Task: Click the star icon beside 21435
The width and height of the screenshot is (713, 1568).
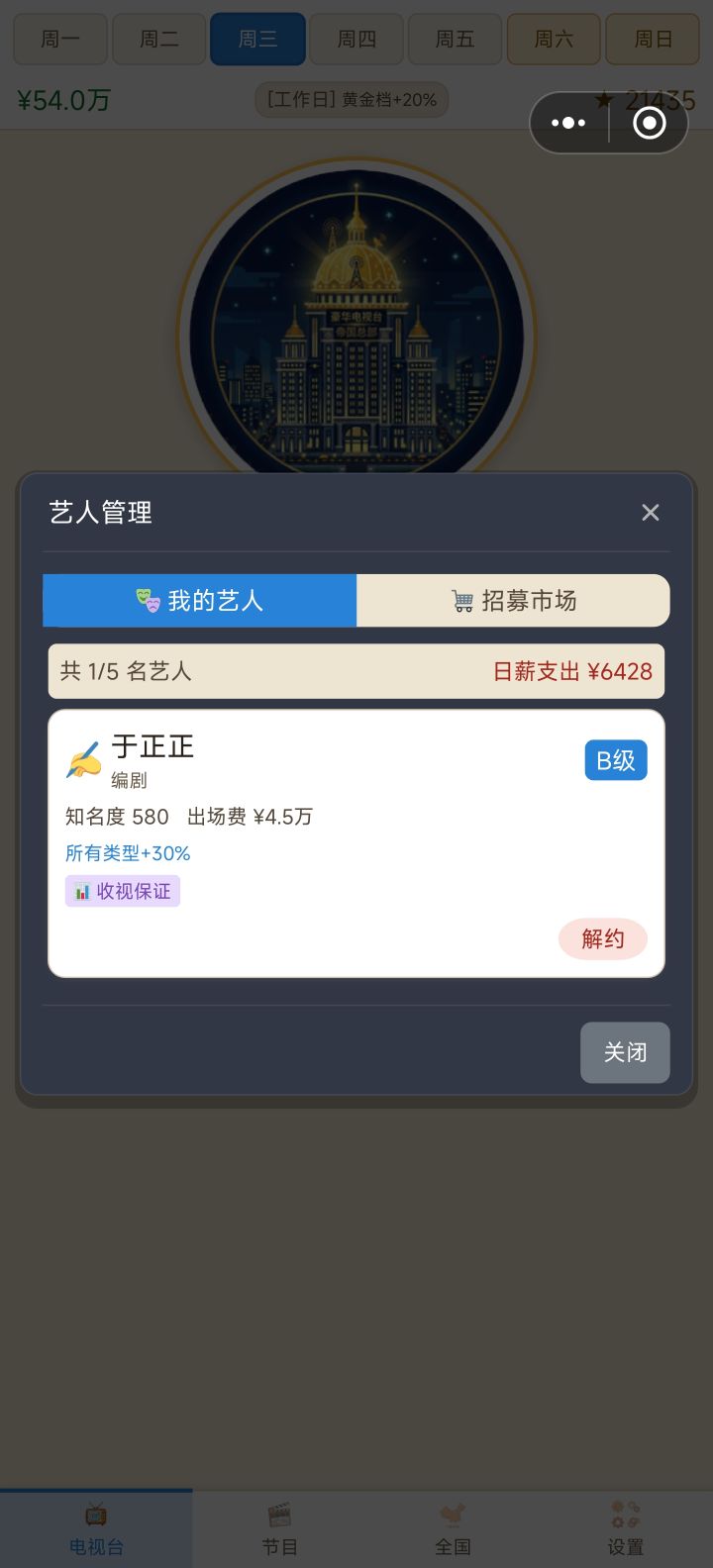Action: coord(605,99)
